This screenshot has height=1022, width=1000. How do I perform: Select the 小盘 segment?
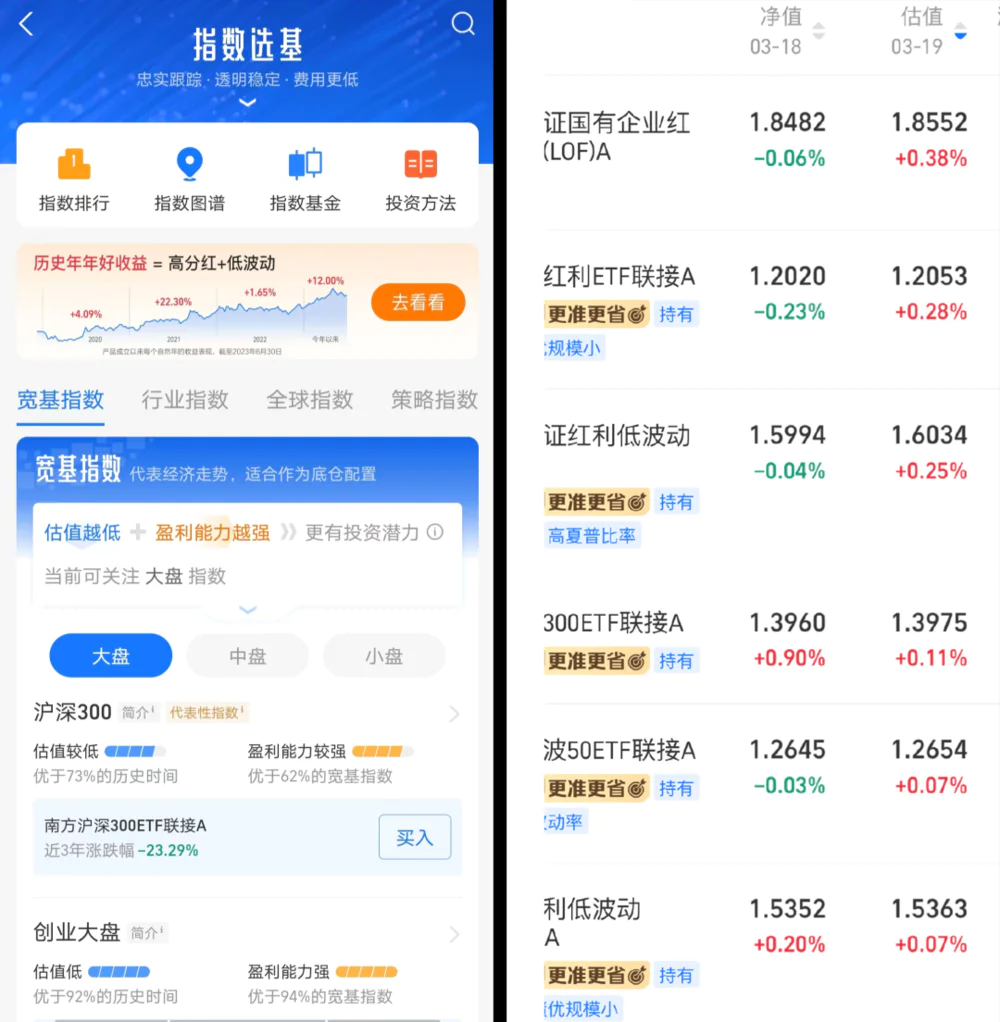coord(383,656)
